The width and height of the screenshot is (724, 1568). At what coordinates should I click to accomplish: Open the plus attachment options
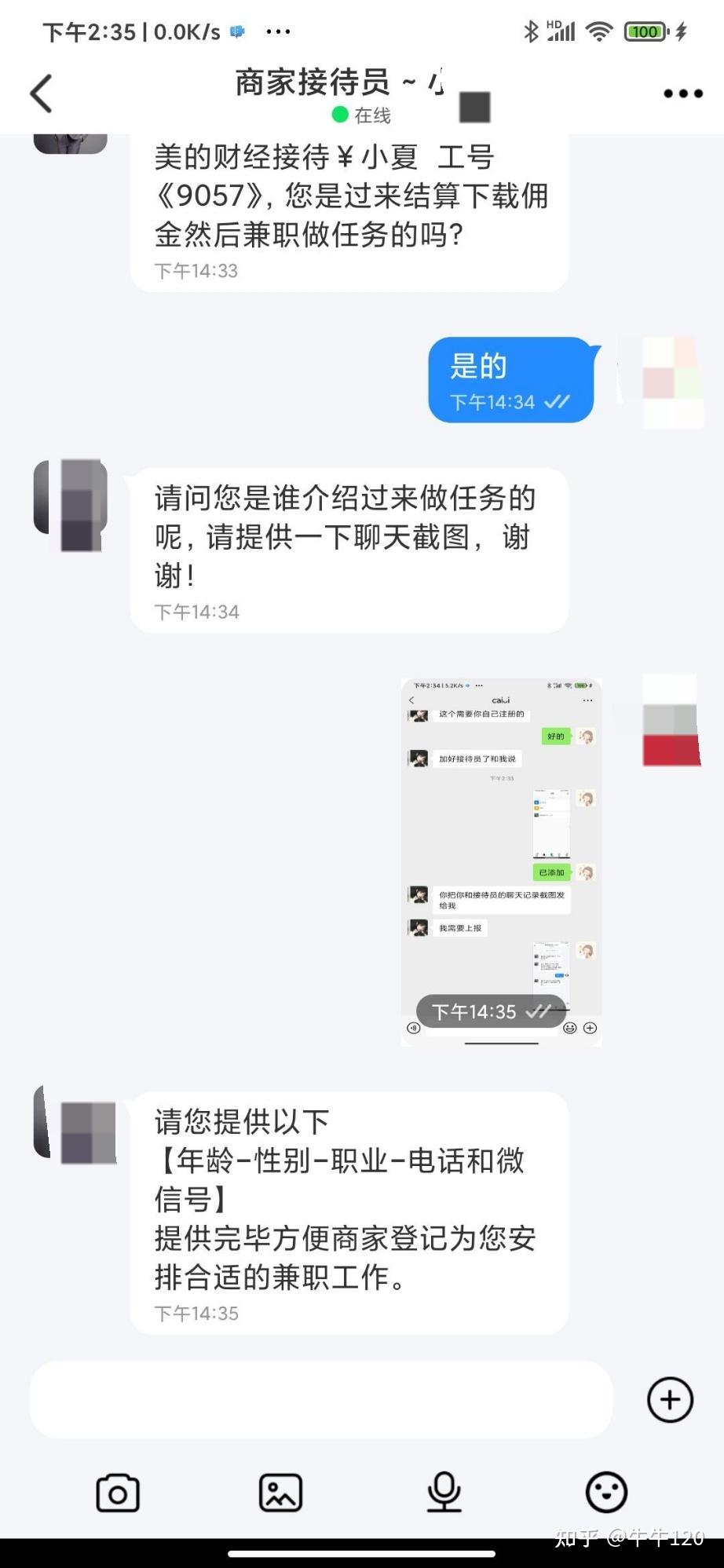click(670, 1399)
